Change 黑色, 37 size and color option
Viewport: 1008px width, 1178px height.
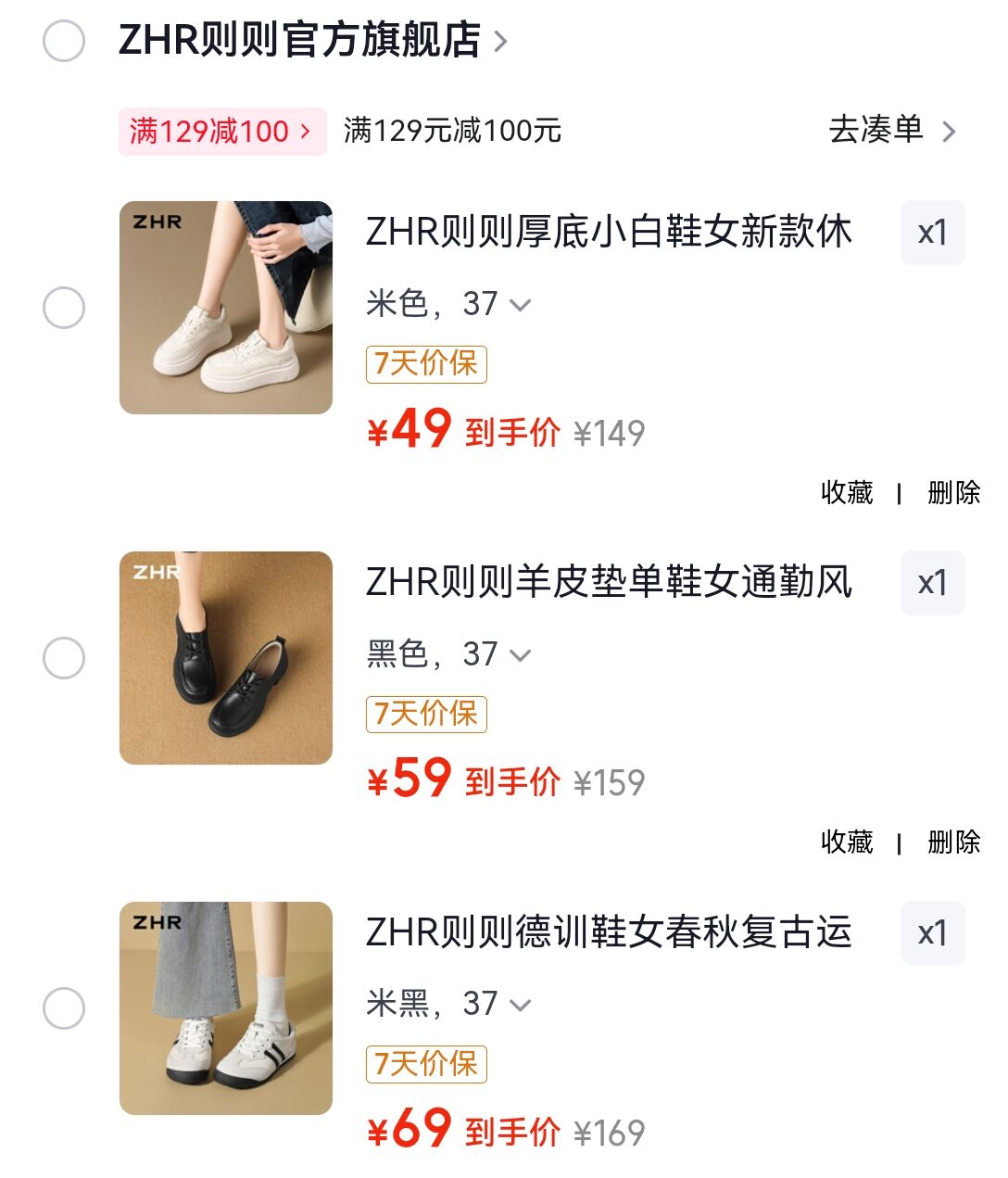click(448, 654)
